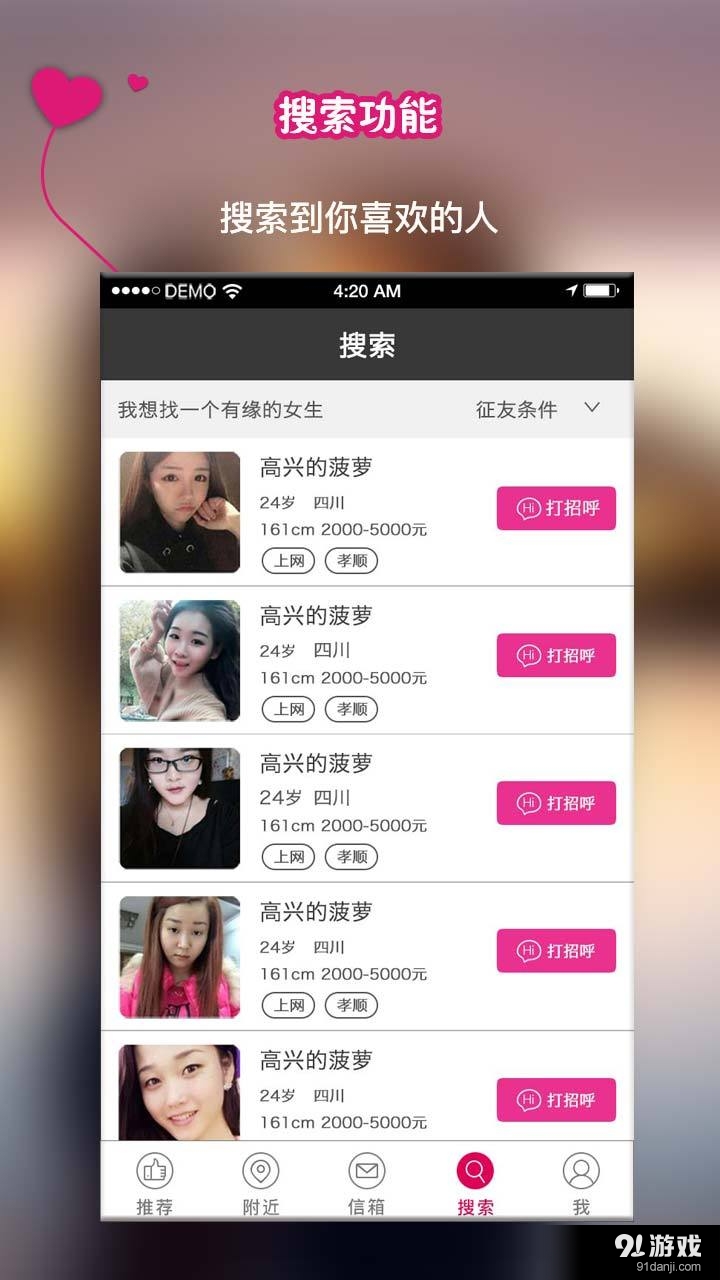Click the location arrow icon in the status bar
The image size is (720, 1280).
click(x=570, y=290)
